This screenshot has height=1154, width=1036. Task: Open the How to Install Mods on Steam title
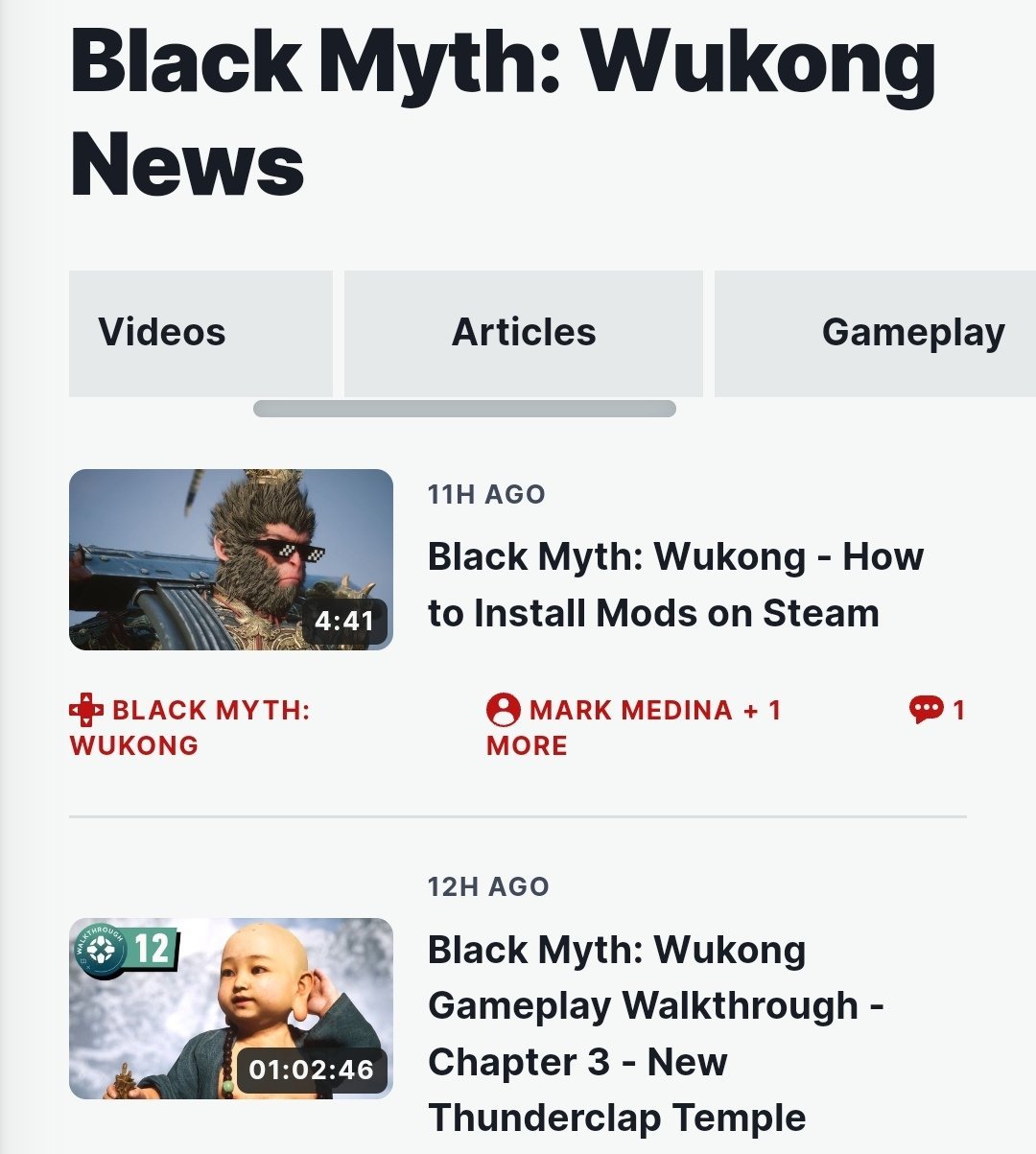(674, 584)
